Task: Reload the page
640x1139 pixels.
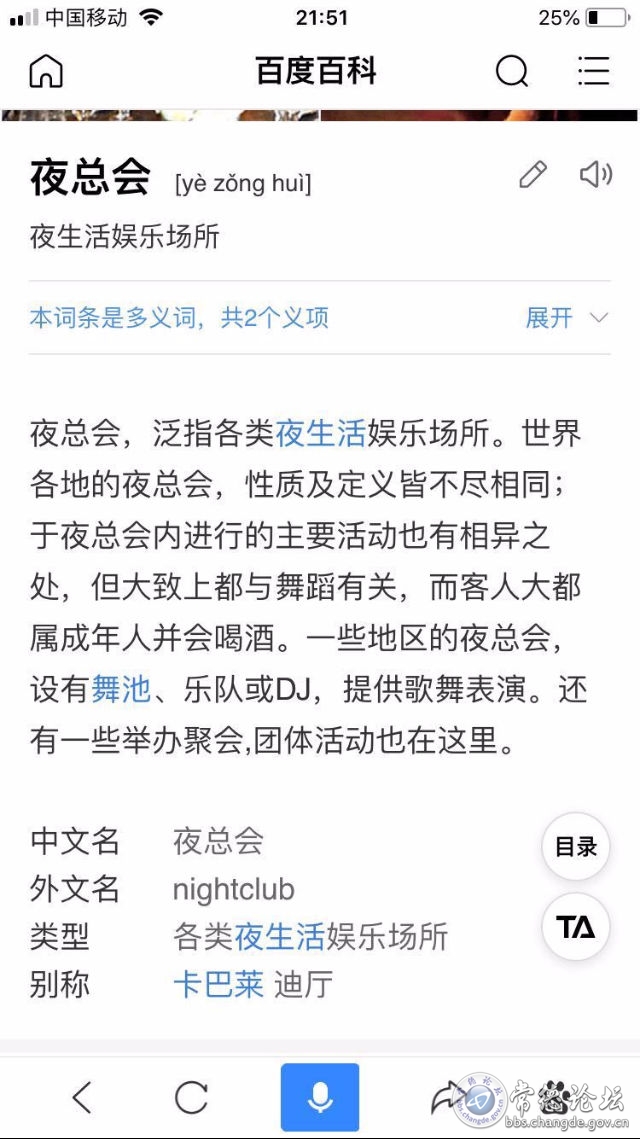Action: click(191, 1097)
